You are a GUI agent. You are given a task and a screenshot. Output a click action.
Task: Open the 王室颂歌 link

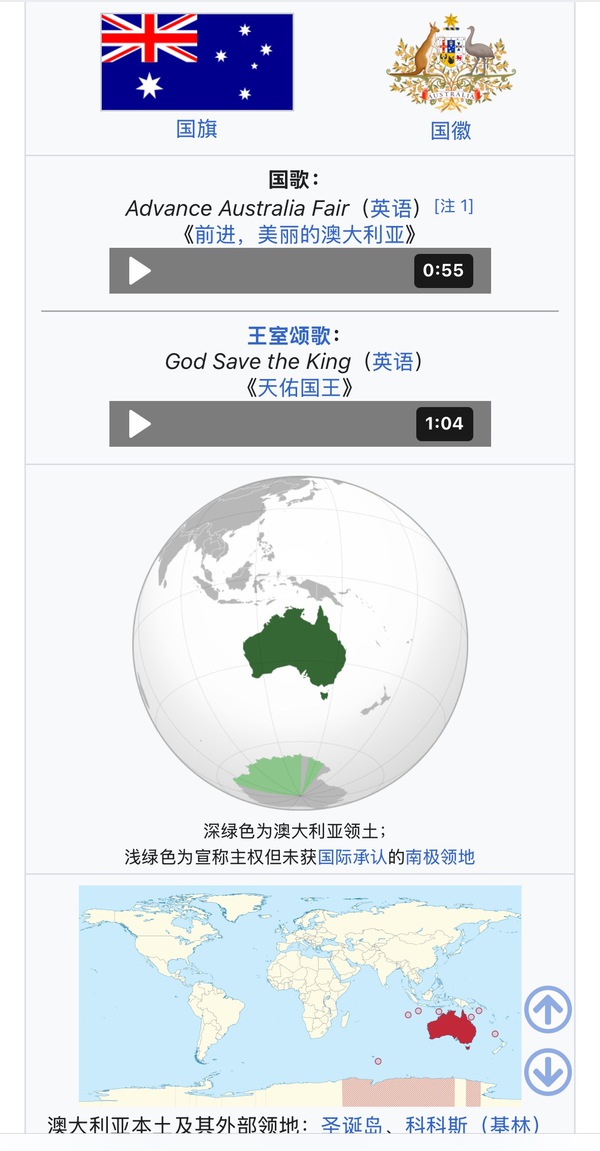289,335
